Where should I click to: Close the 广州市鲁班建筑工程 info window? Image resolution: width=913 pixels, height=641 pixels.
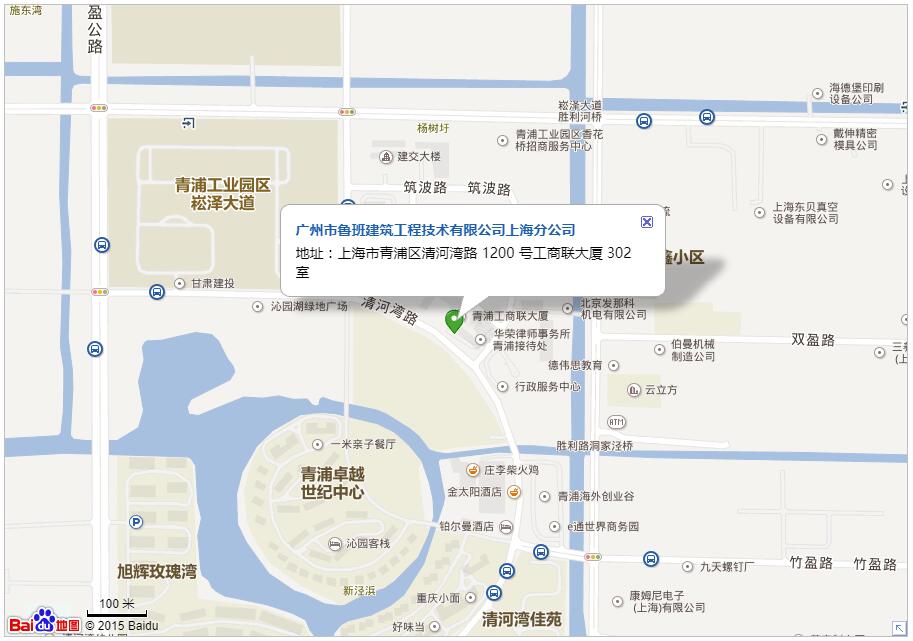[x=646, y=222]
